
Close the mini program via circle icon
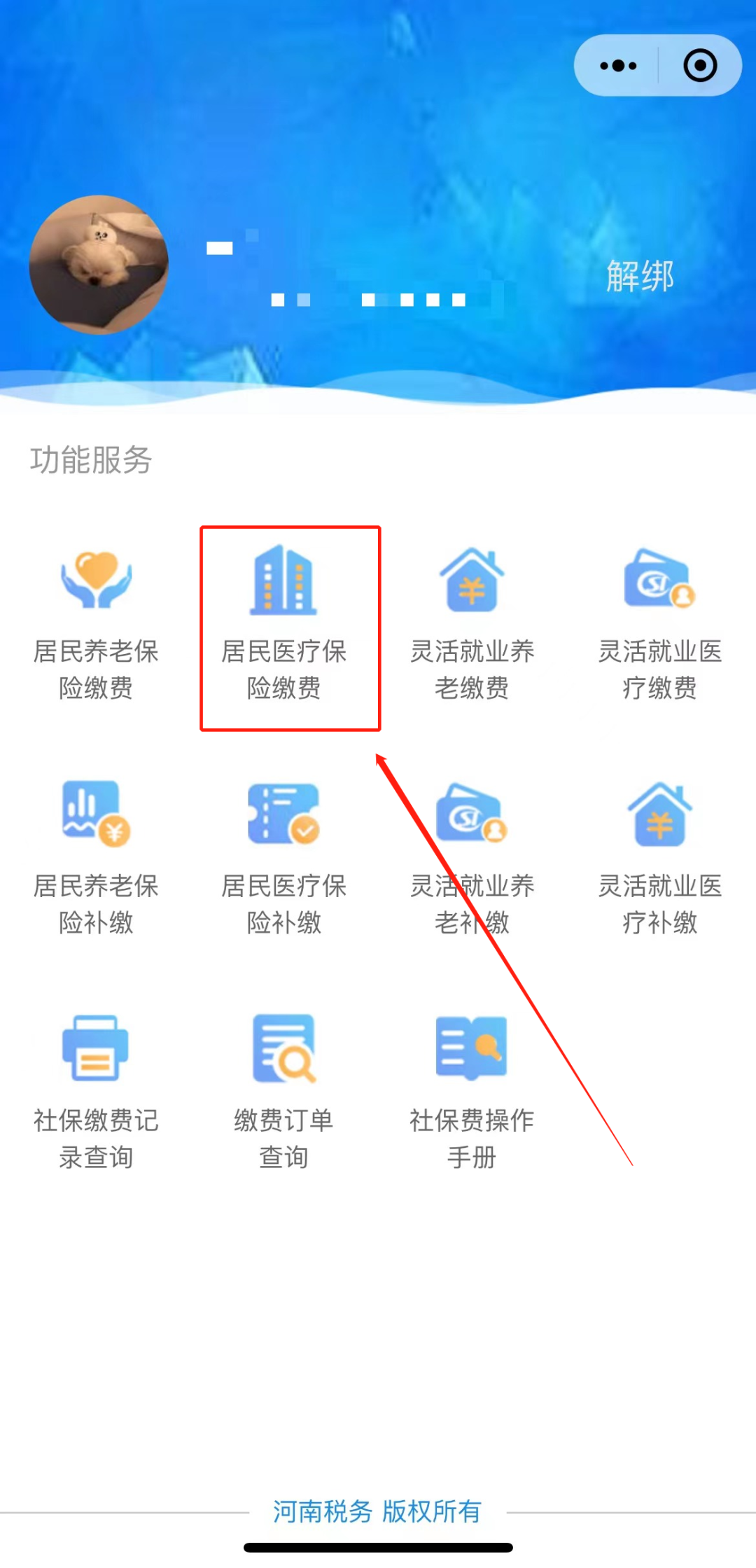point(699,66)
